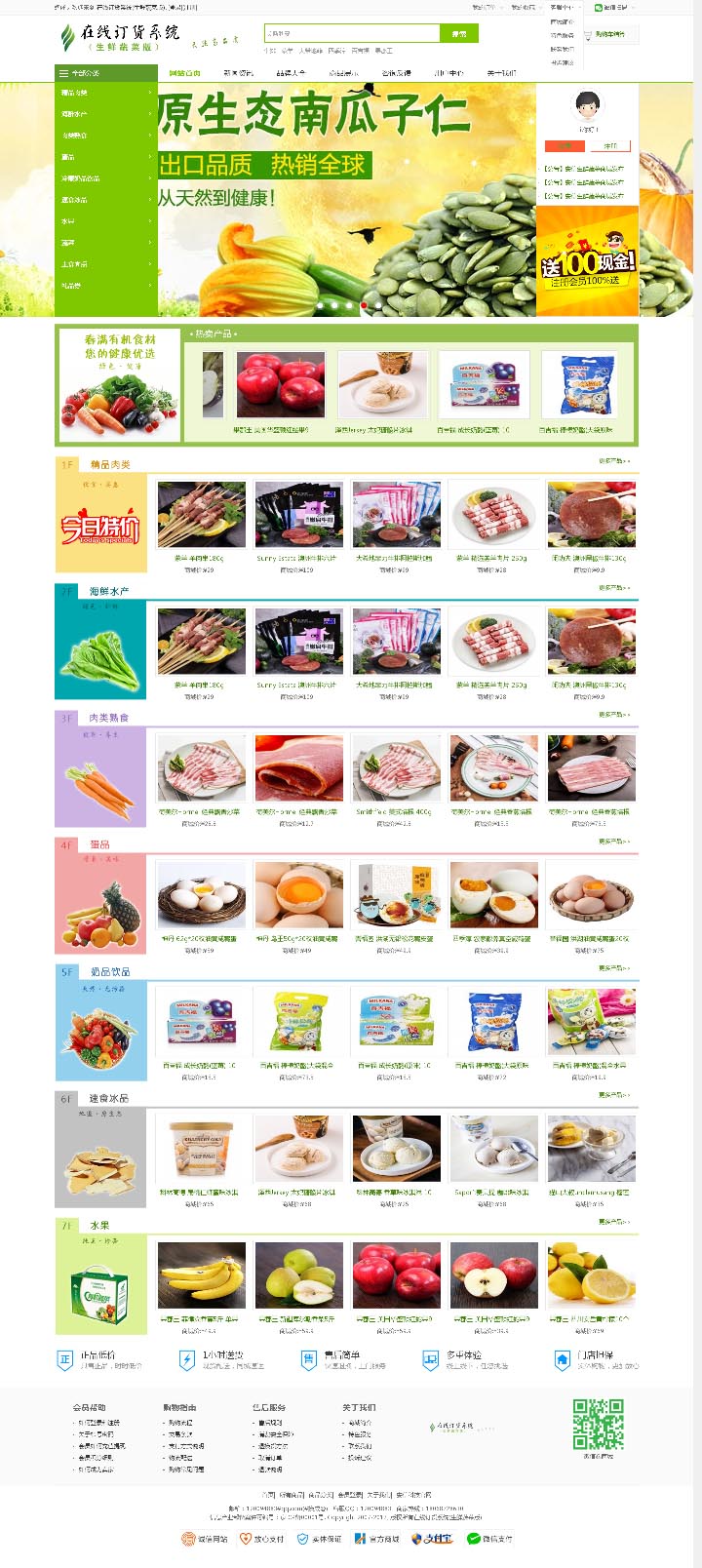Screen dimensions: 702x1568
Task: Open the lemons product in the 水果 floor
Action: point(591,1275)
